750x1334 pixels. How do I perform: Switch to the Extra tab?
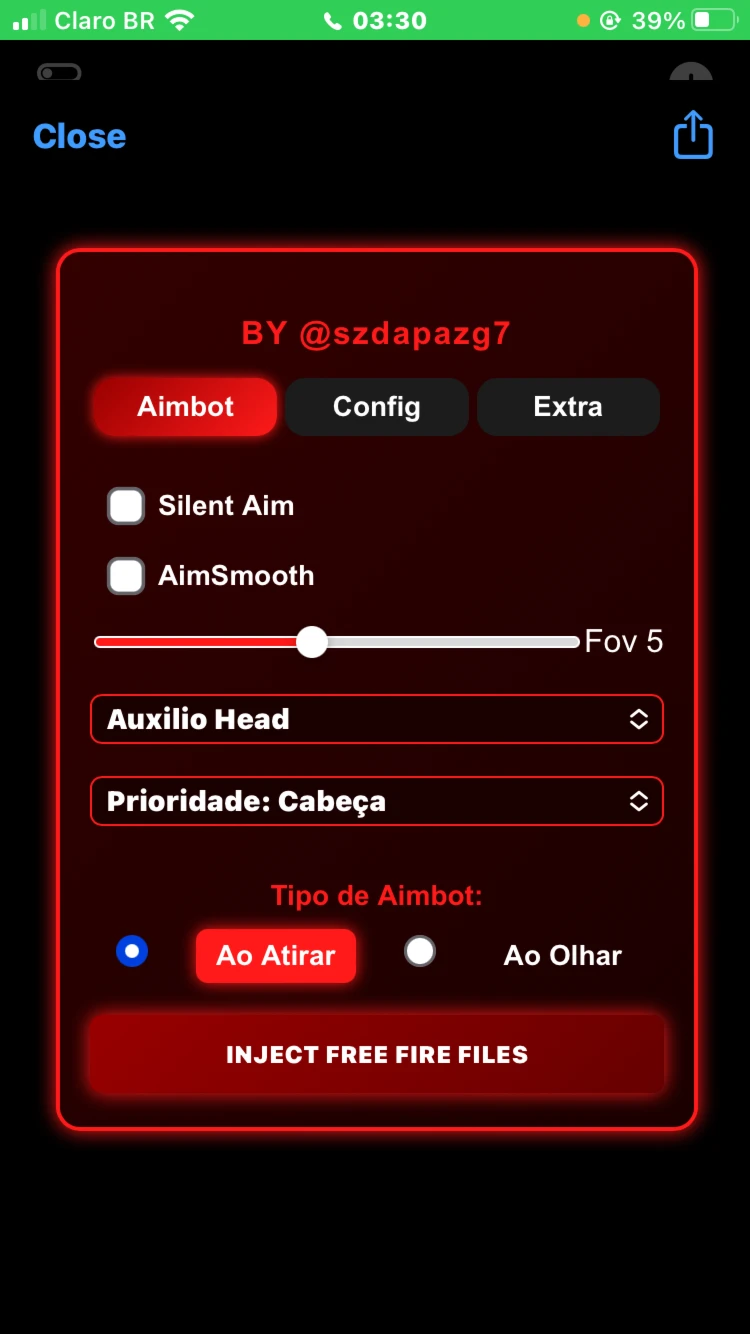tap(568, 407)
